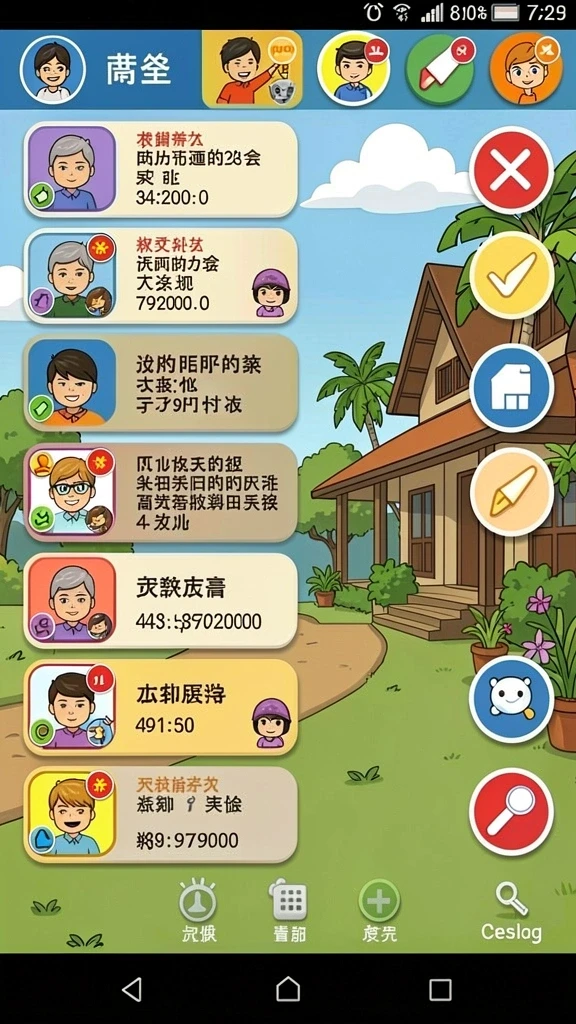
Task: Open the card showing 792000.0
Action: [x=161, y=276]
